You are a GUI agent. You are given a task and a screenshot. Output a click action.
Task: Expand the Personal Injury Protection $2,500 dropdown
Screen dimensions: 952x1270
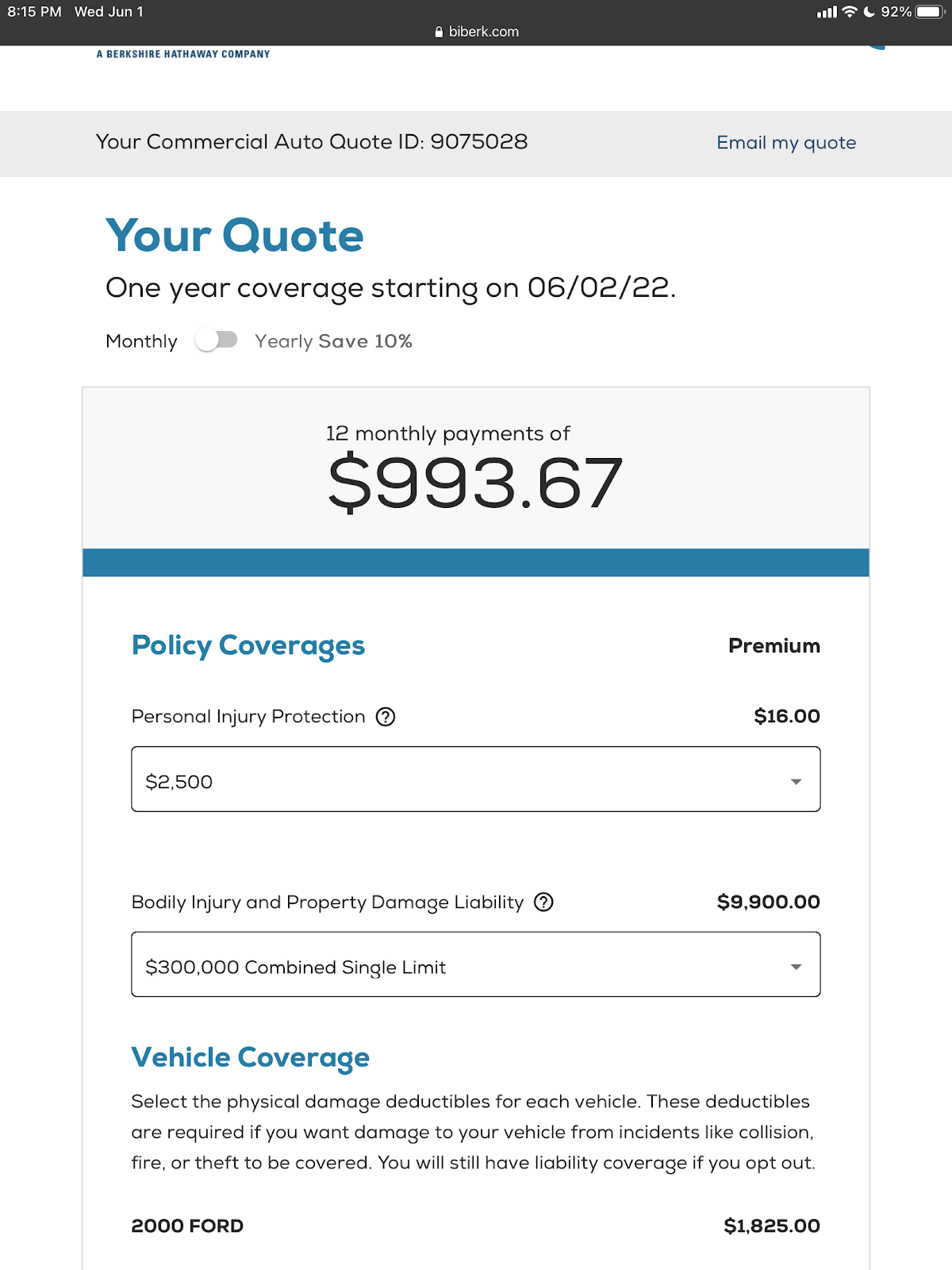coord(476,779)
